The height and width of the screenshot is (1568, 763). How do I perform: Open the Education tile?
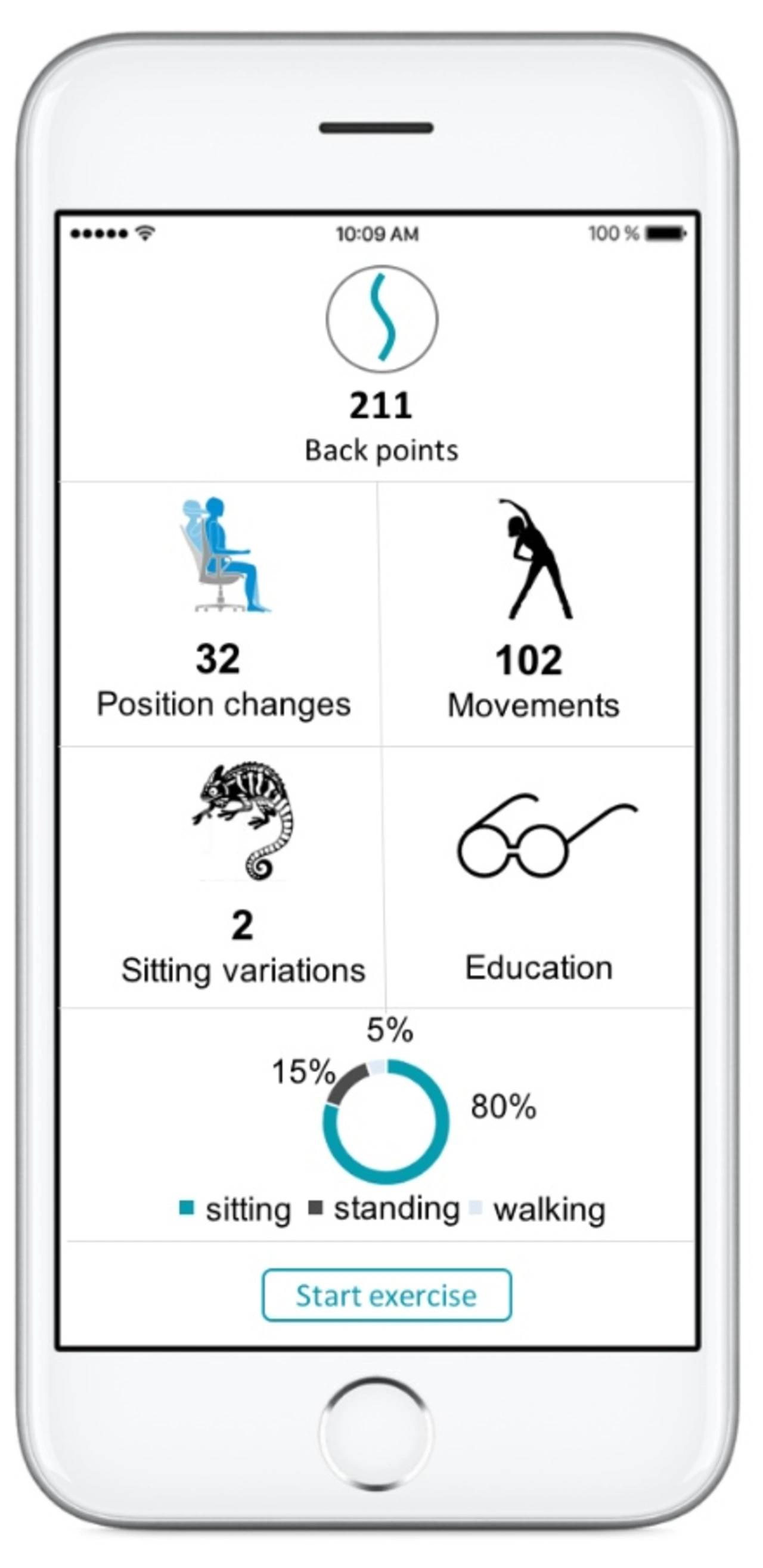pyautogui.click(x=539, y=877)
